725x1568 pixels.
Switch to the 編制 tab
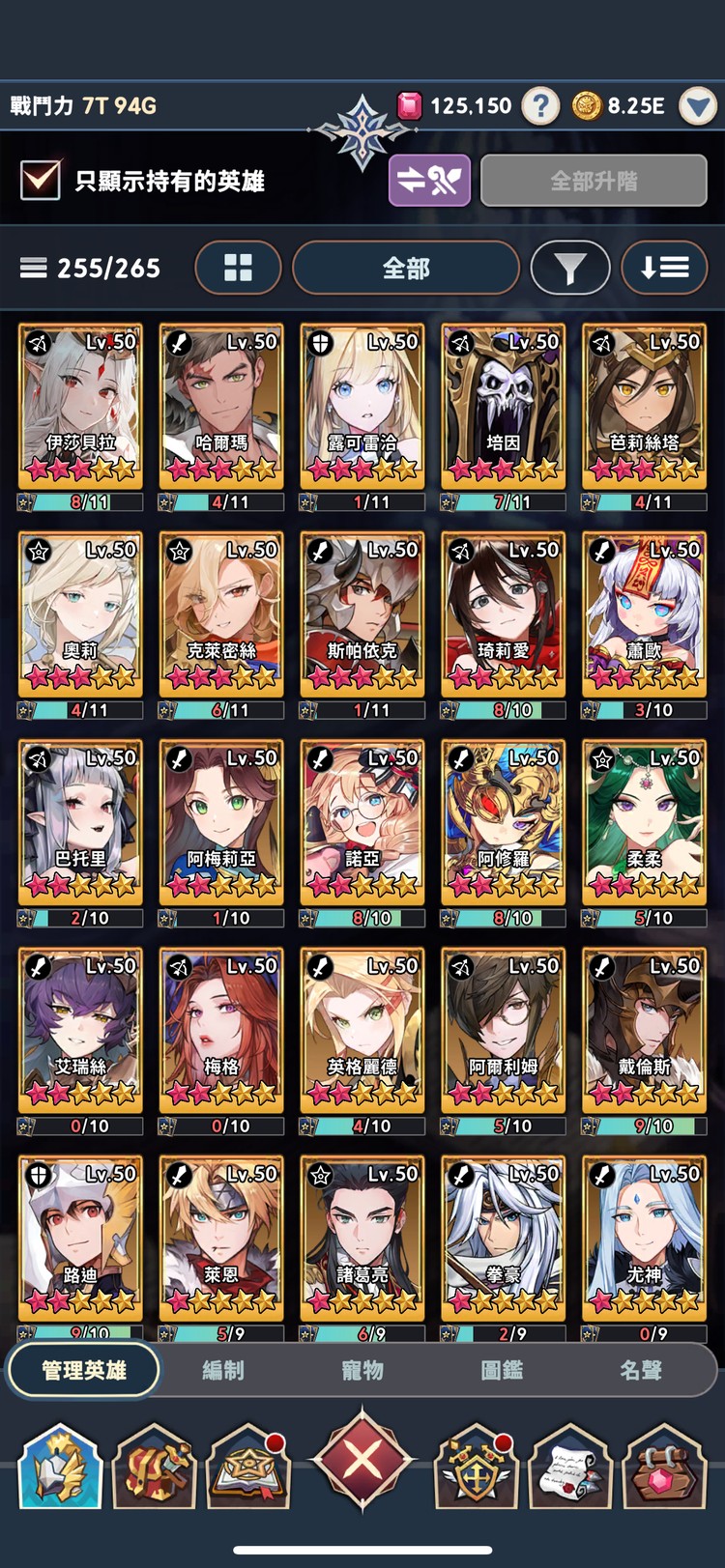pyautogui.click(x=223, y=1370)
